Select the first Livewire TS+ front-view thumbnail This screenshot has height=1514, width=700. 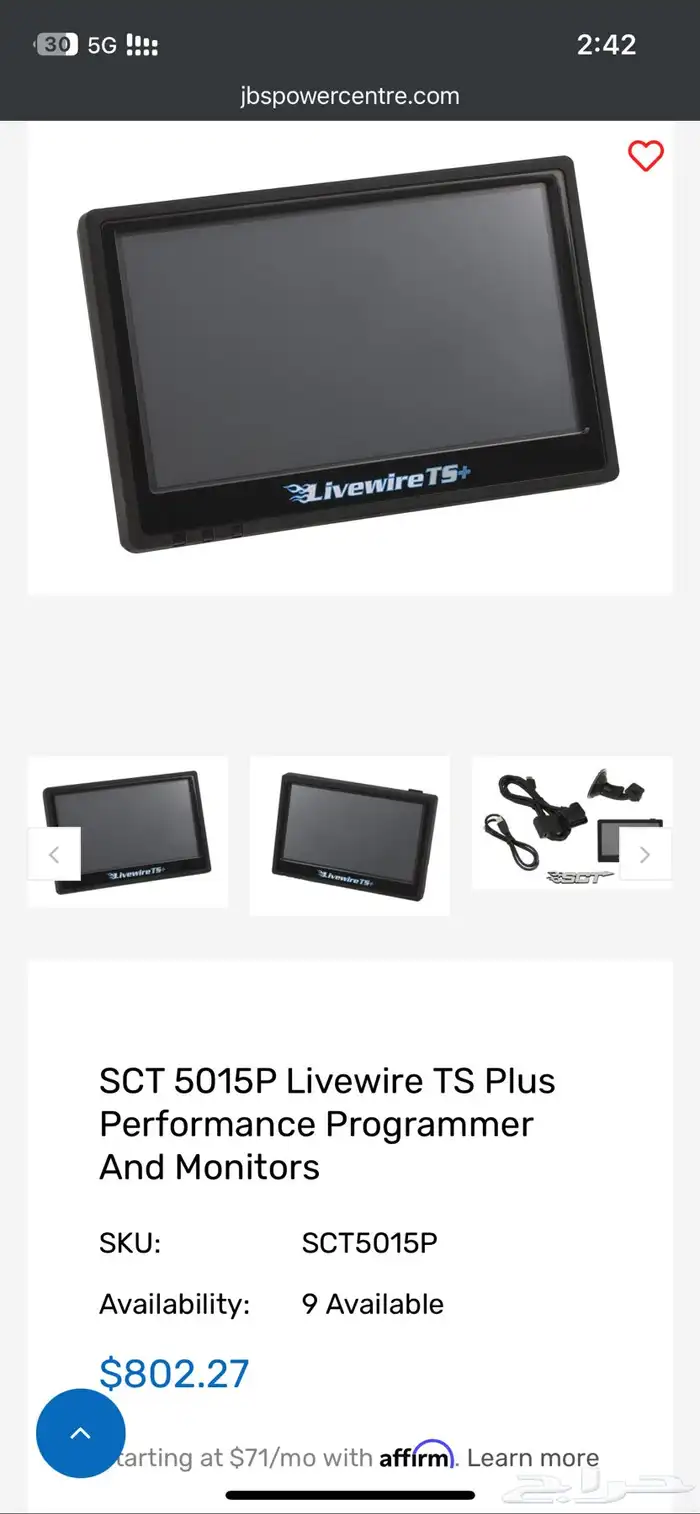coord(128,832)
